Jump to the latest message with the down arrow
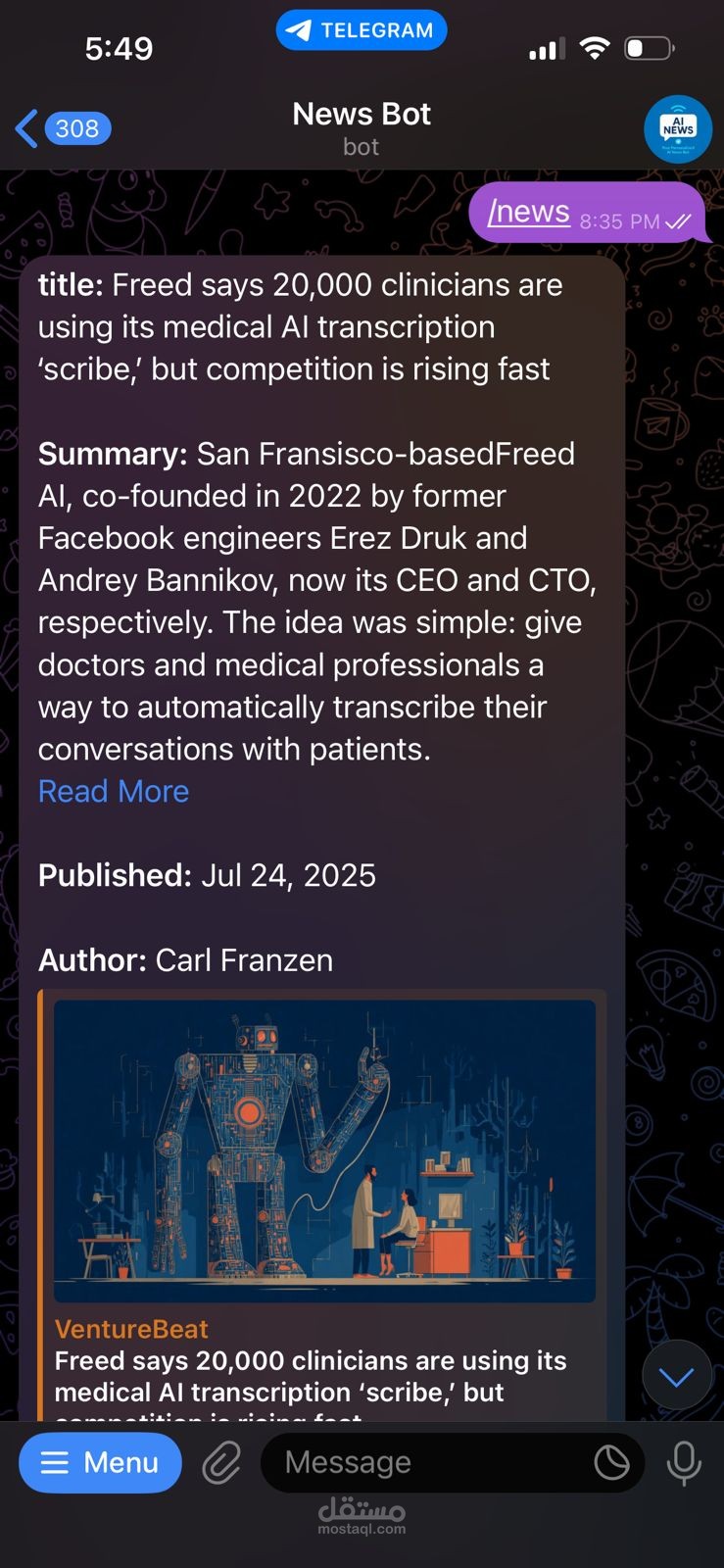The image size is (724, 1568). pos(676,1377)
